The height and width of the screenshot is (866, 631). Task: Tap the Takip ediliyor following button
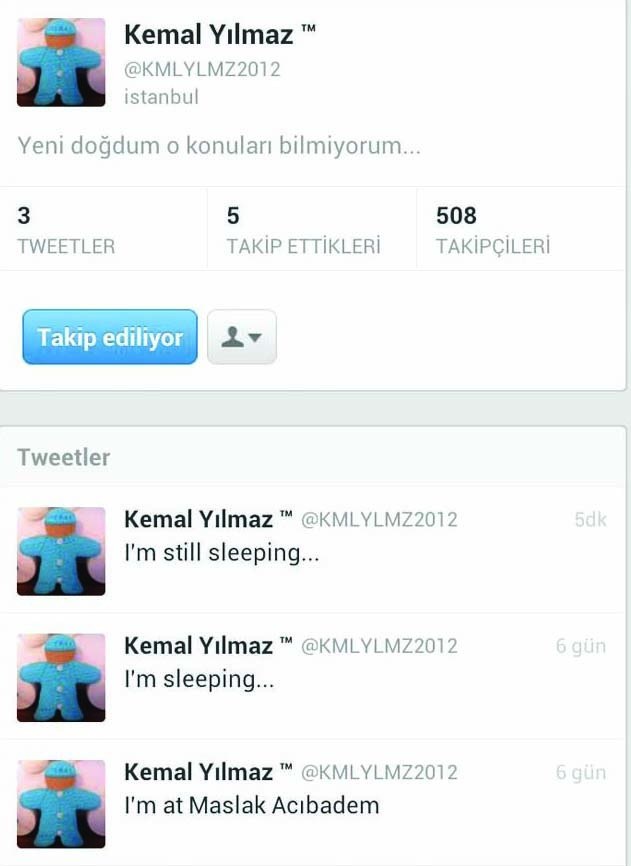pyautogui.click(x=110, y=337)
